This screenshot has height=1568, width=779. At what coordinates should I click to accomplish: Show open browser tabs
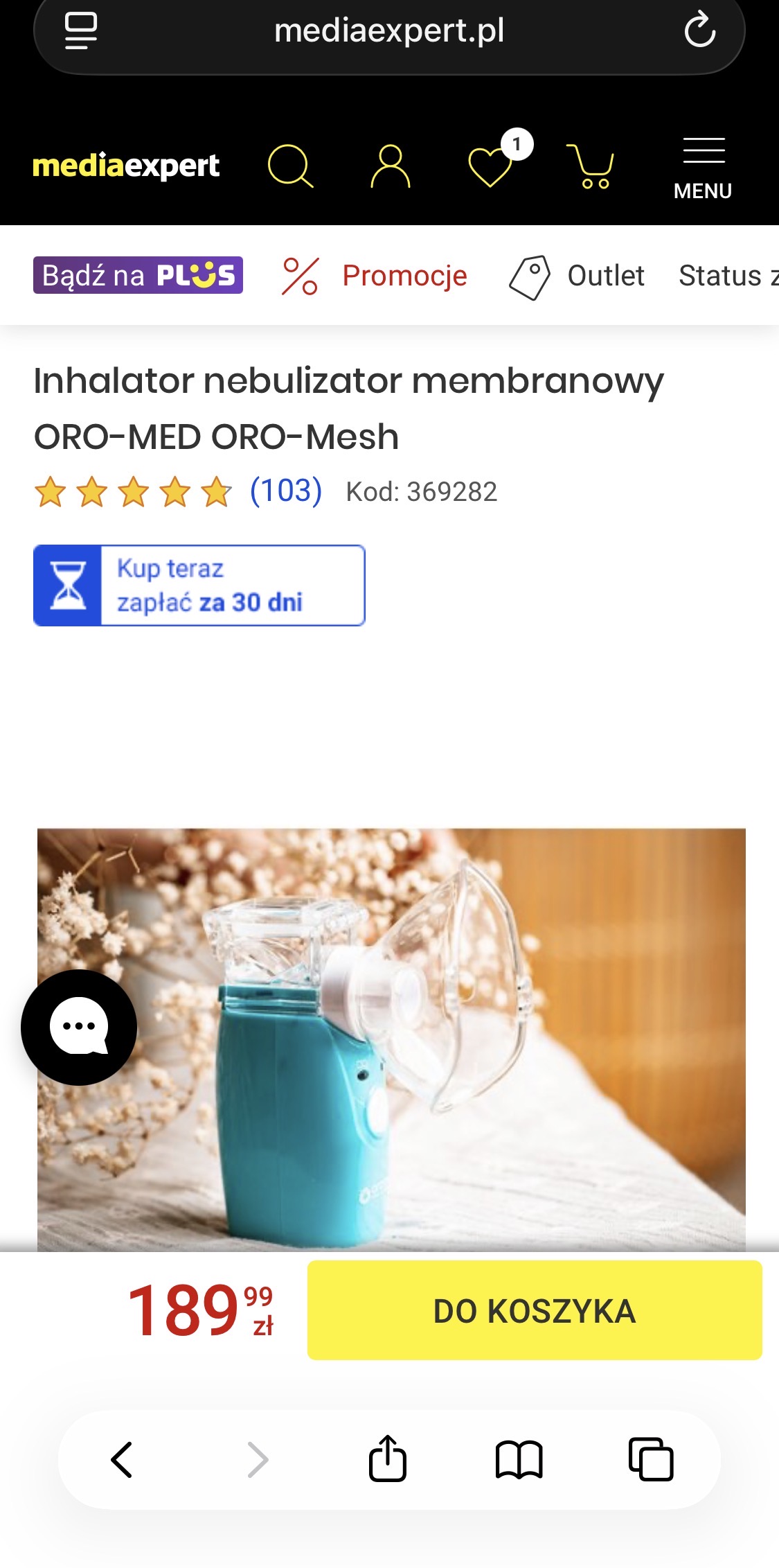pos(651,1459)
